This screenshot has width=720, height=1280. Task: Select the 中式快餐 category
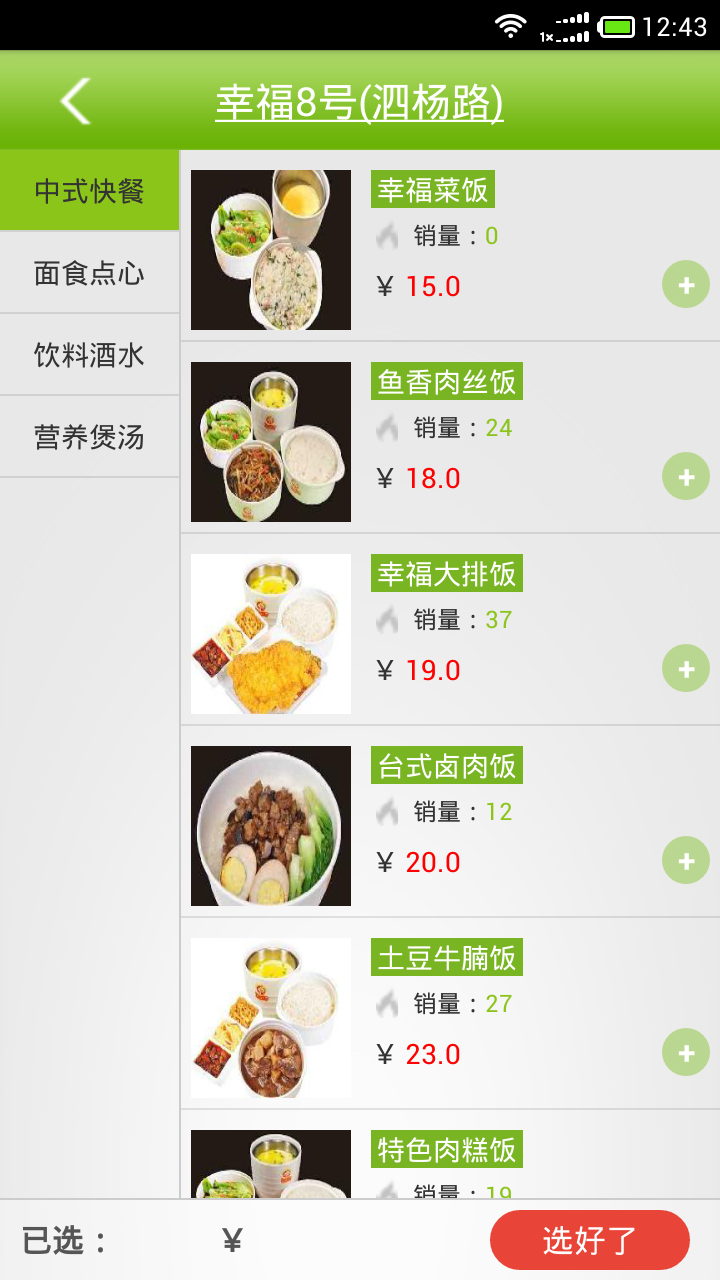point(88,190)
